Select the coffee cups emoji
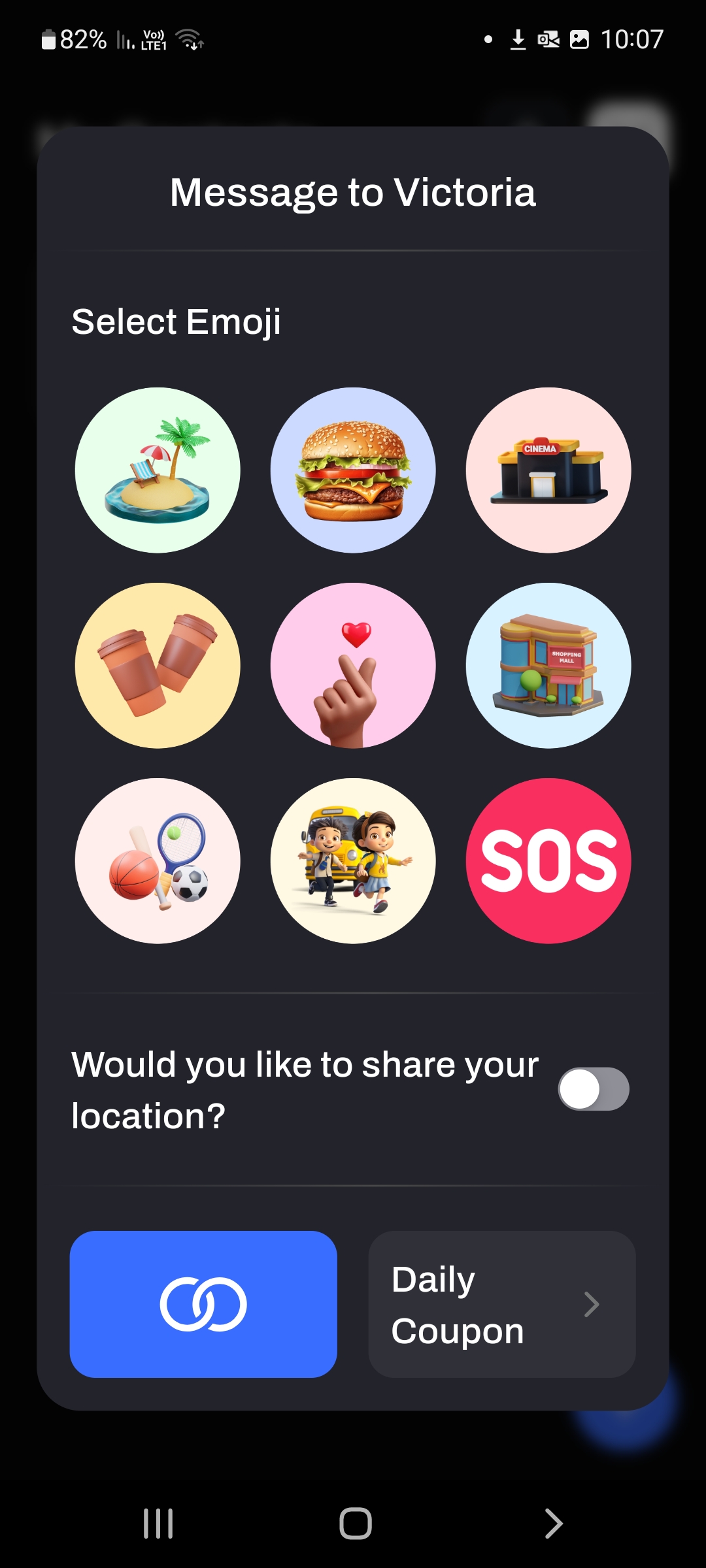This screenshot has width=706, height=1568. point(158,665)
